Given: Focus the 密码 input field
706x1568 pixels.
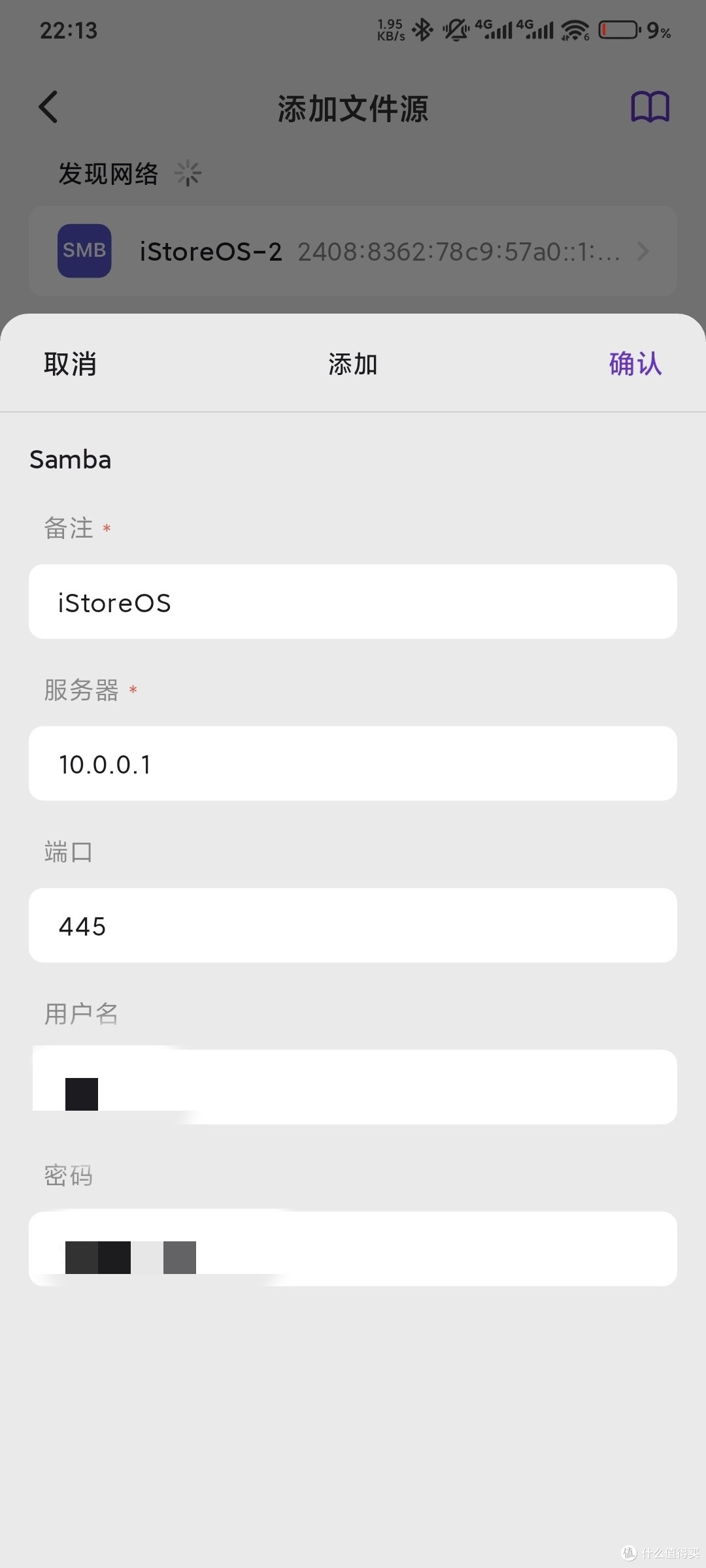Looking at the screenshot, I should click(353, 1249).
